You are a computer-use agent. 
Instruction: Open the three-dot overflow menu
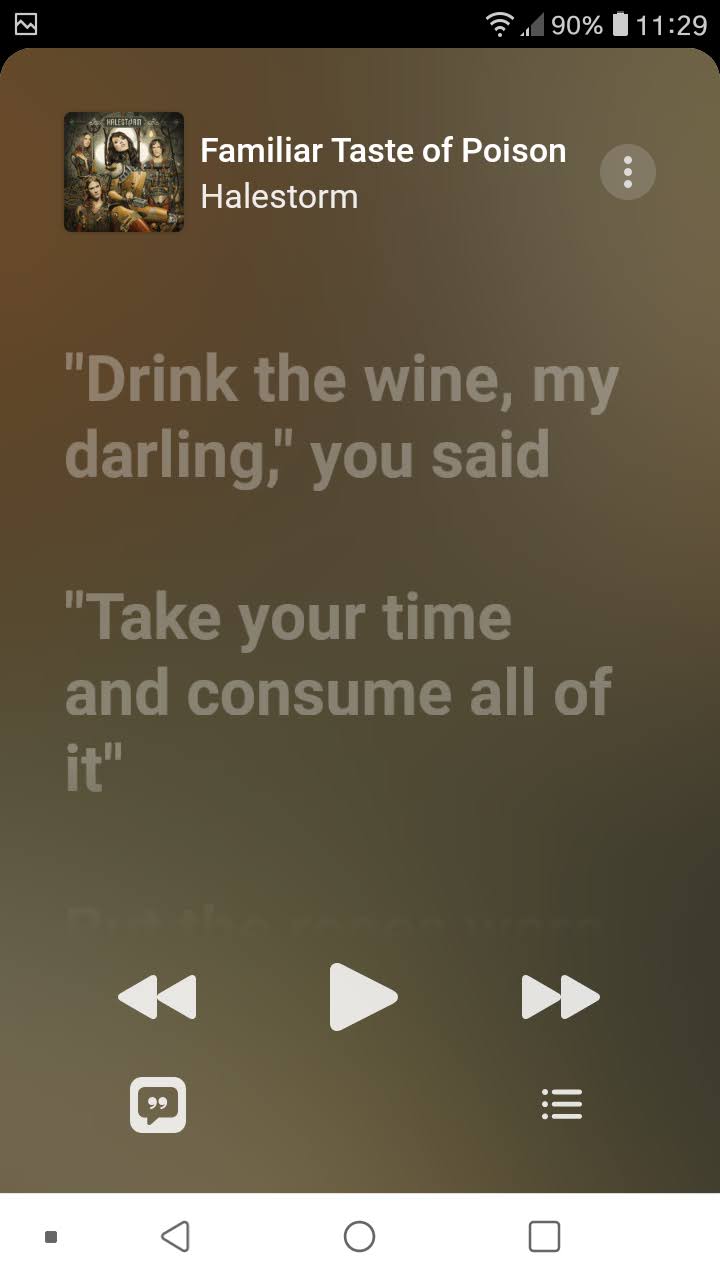click(627, 172)
